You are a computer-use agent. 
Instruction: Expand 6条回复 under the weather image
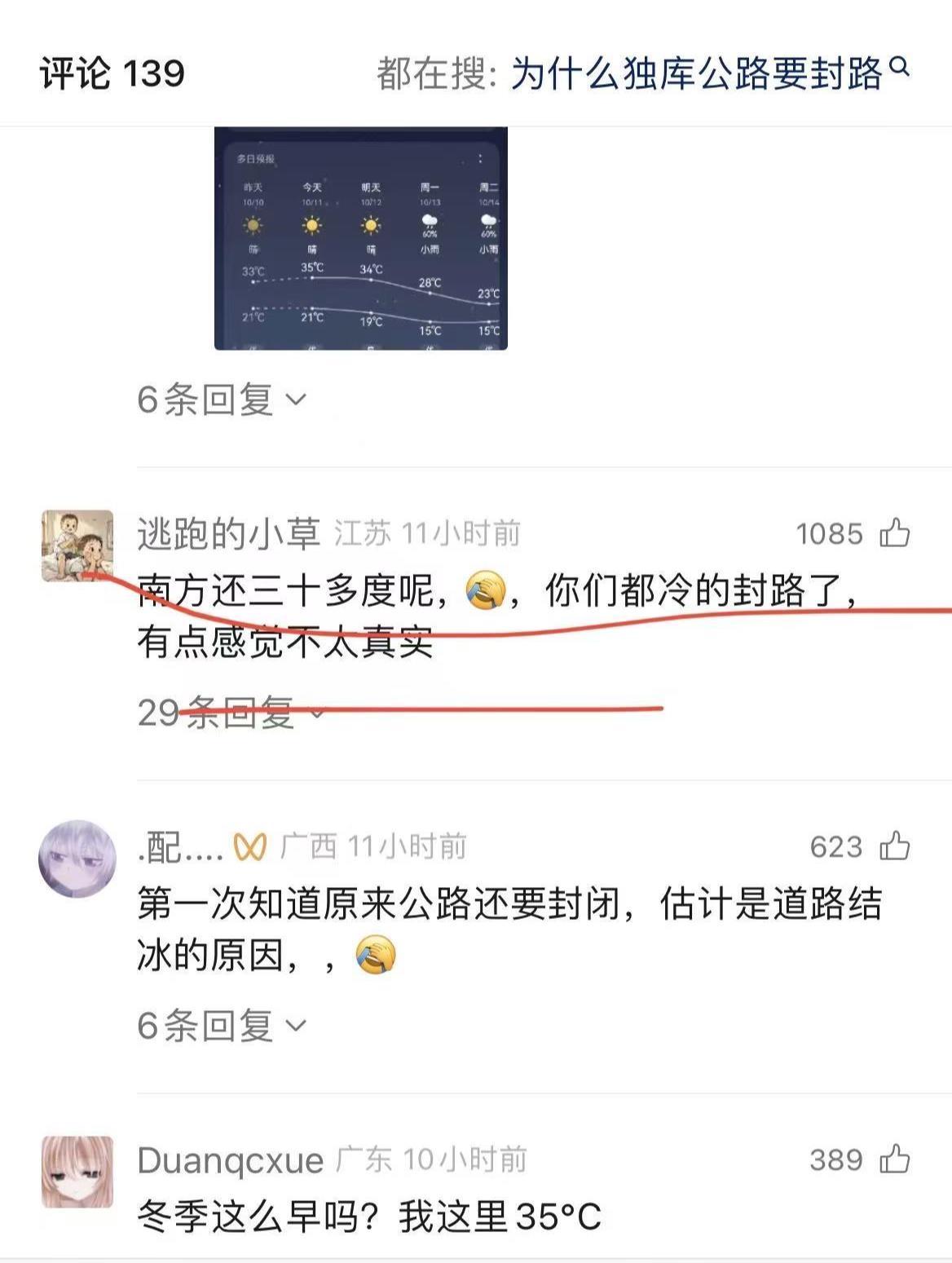click(221, 400)
